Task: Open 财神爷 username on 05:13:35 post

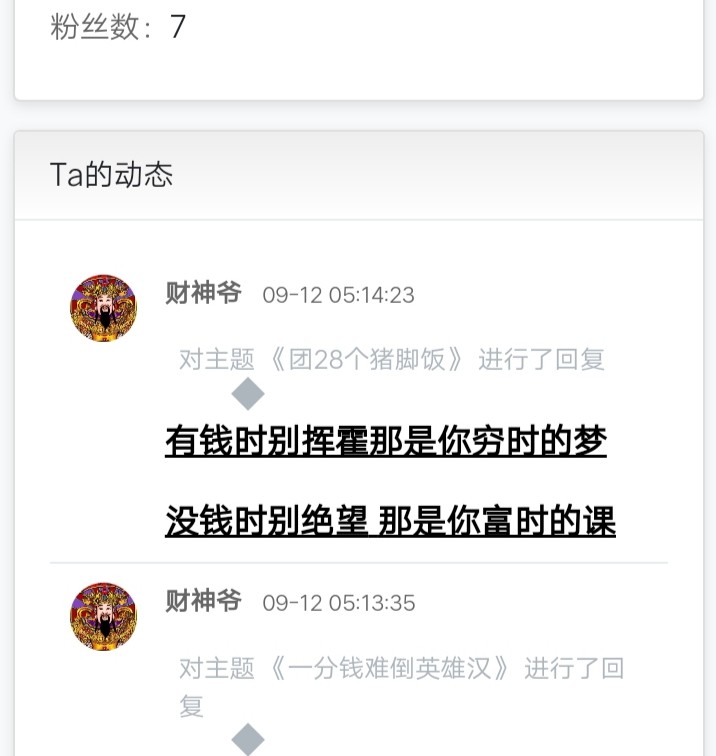Action: [203, 601]
